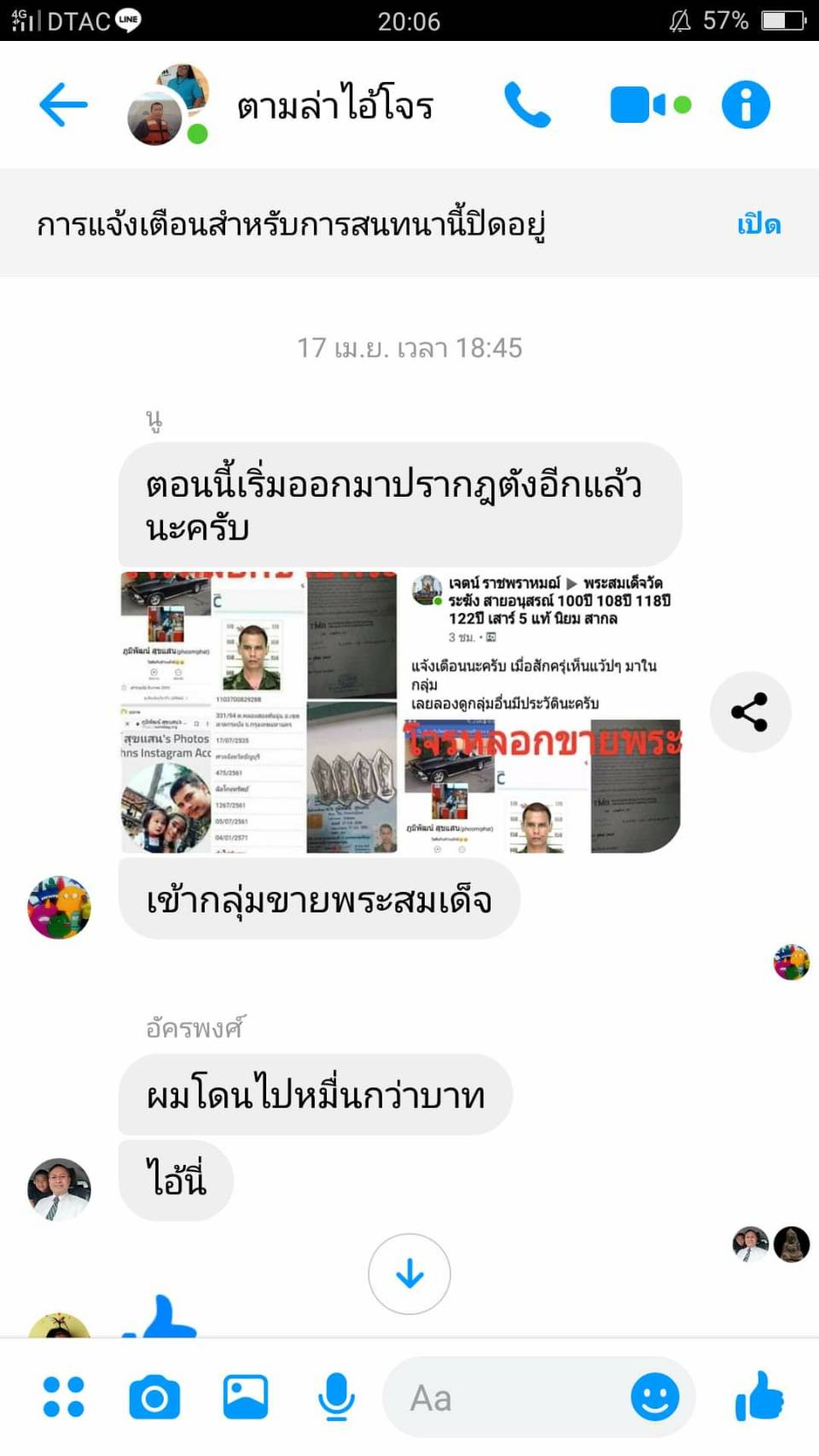The image size is (819, 1456).
Task: Open the photo gallery picker
Action: (246, 1397)
